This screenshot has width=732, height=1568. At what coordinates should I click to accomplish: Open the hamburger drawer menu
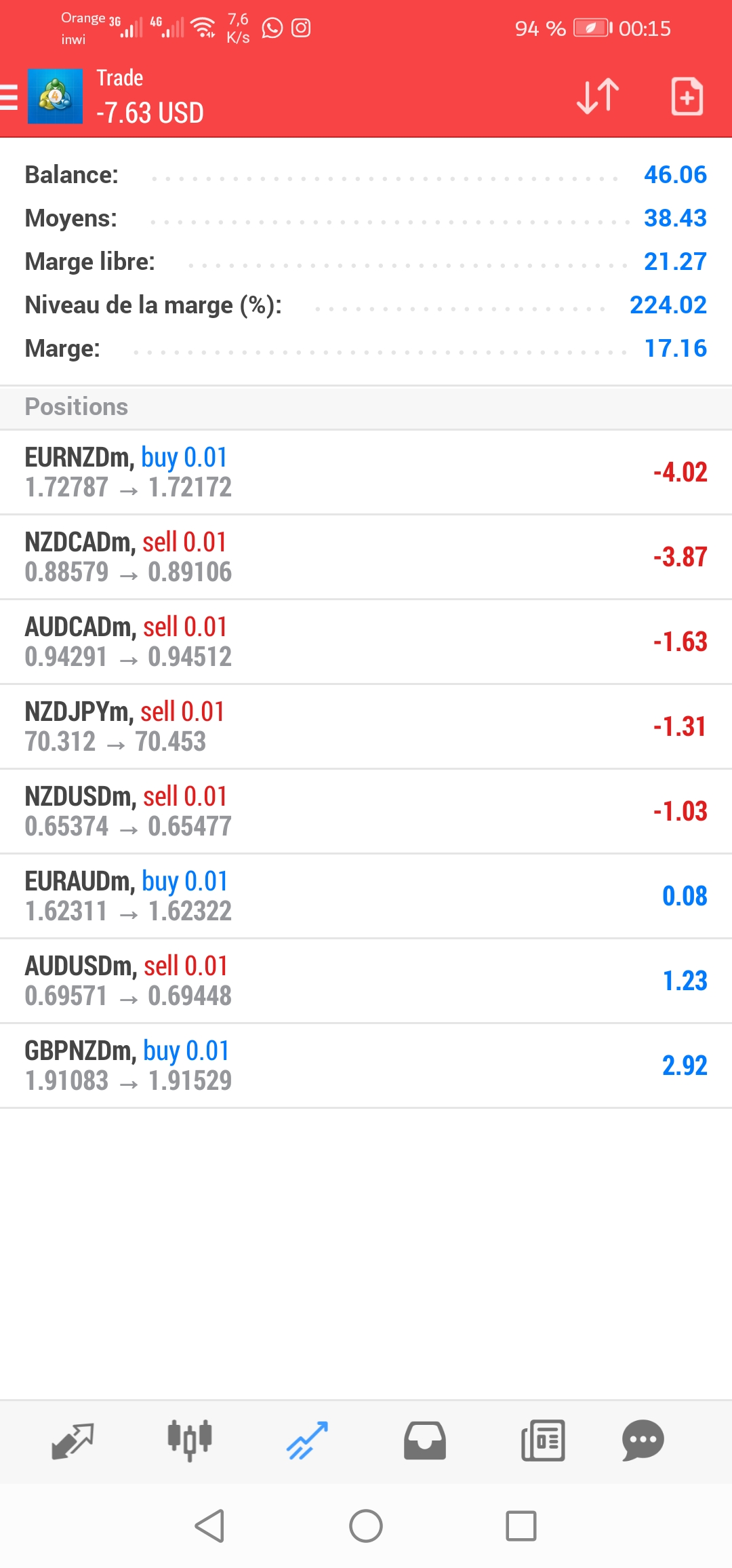point(9,96)
